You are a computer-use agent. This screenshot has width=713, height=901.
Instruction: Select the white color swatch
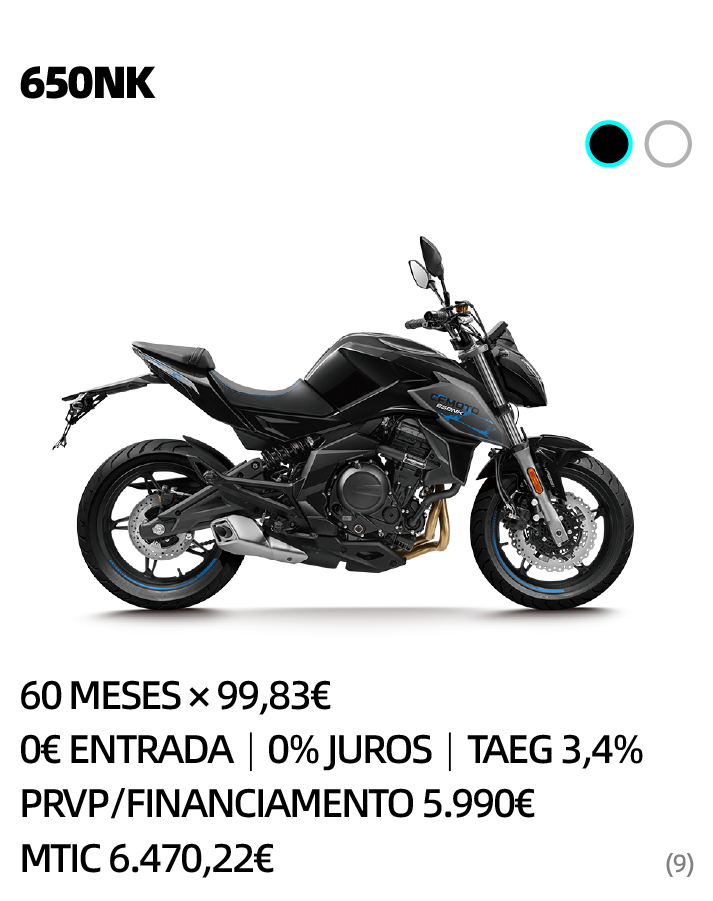coord(667,144)
